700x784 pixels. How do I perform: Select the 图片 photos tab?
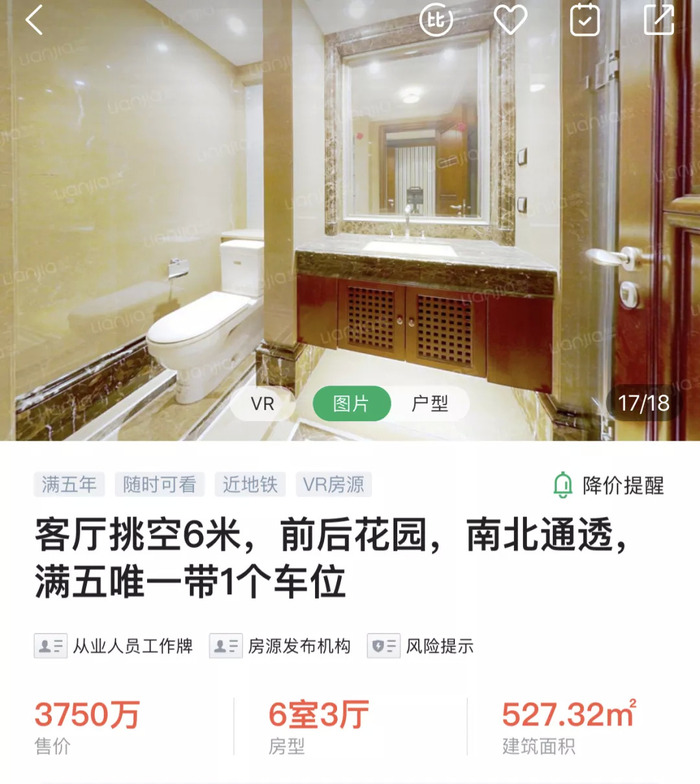point(351,404)
